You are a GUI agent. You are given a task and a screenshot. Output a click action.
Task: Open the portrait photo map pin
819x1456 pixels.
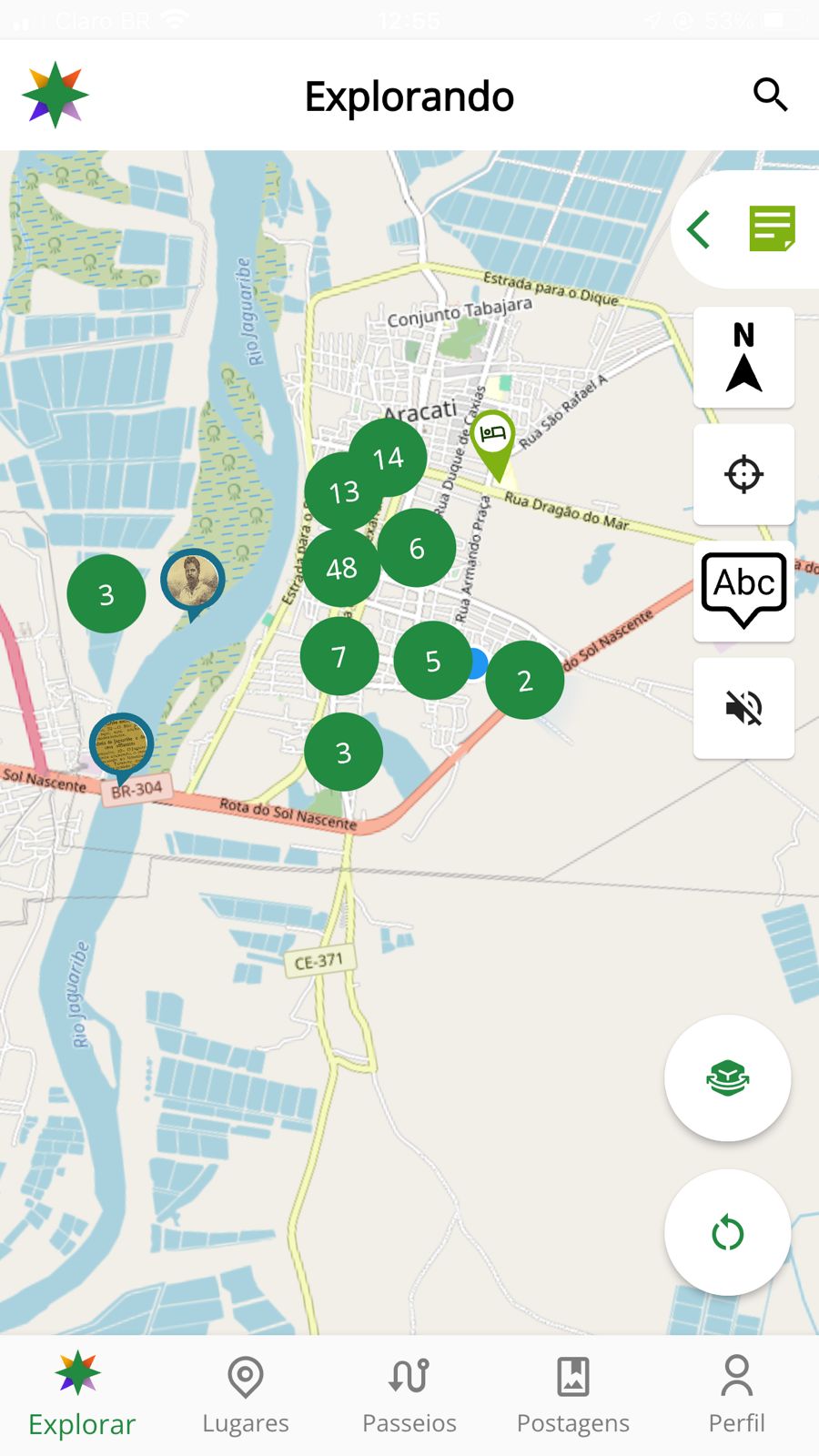[192, 580]
